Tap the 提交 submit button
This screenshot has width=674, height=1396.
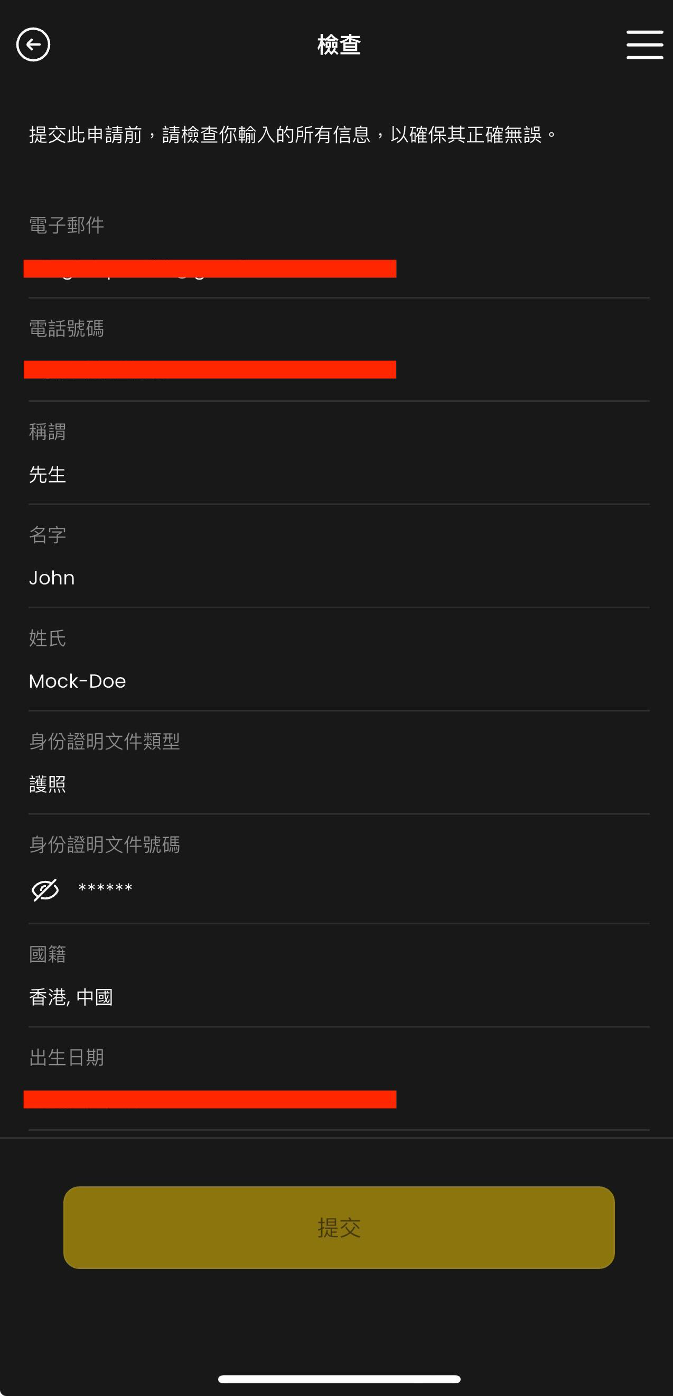click(x=338, y=1227)
